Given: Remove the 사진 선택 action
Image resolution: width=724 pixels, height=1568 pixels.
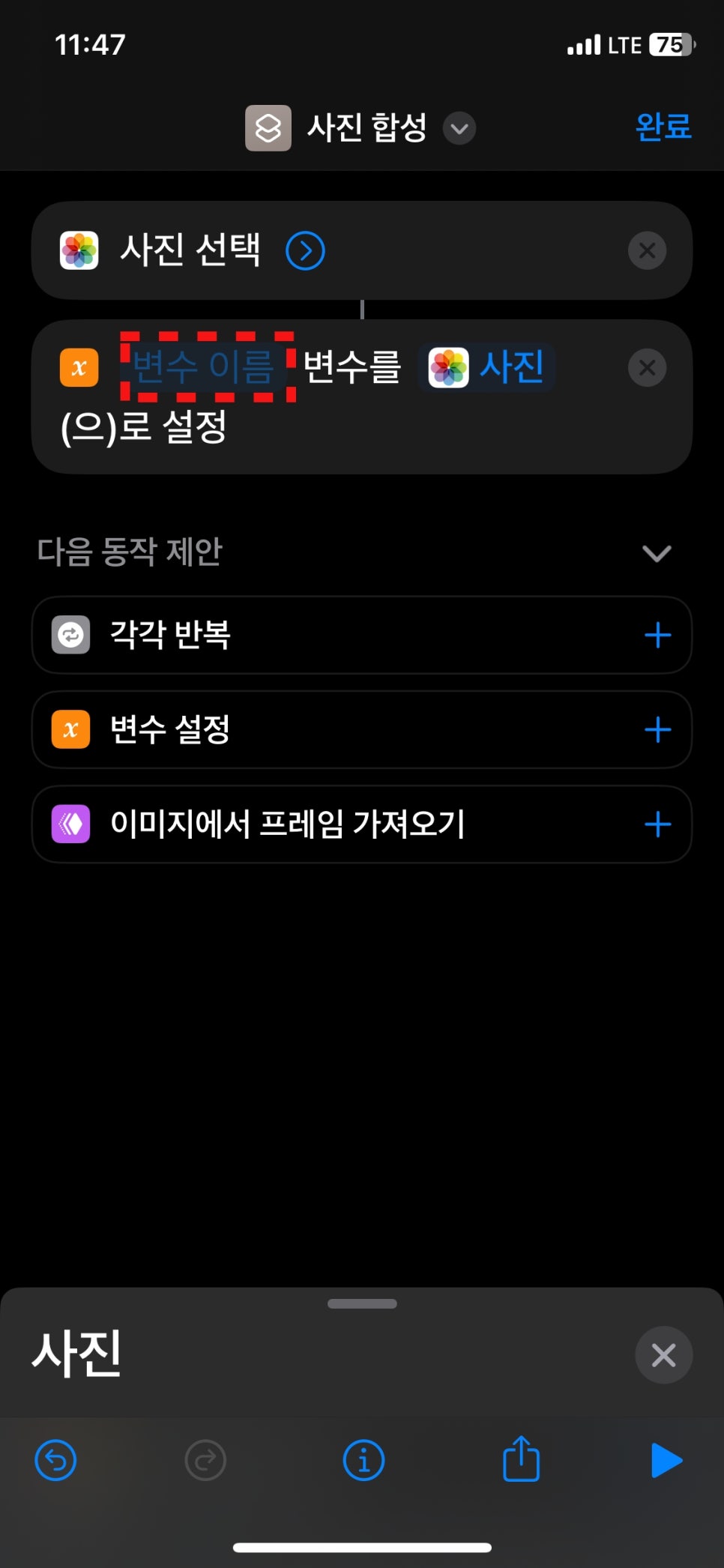Looking at the screenshot, I should click(647, 250).
